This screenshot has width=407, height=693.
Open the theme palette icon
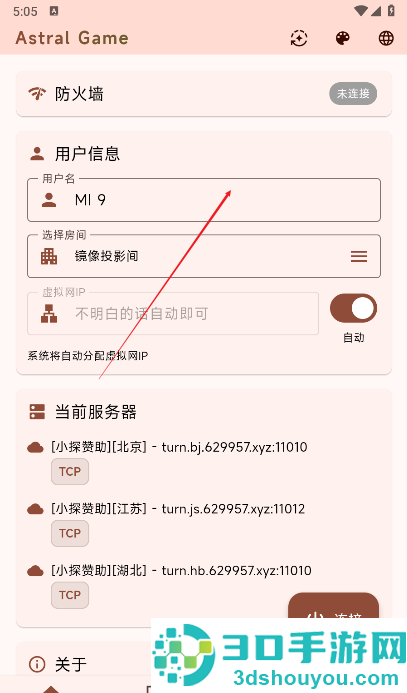342,38
